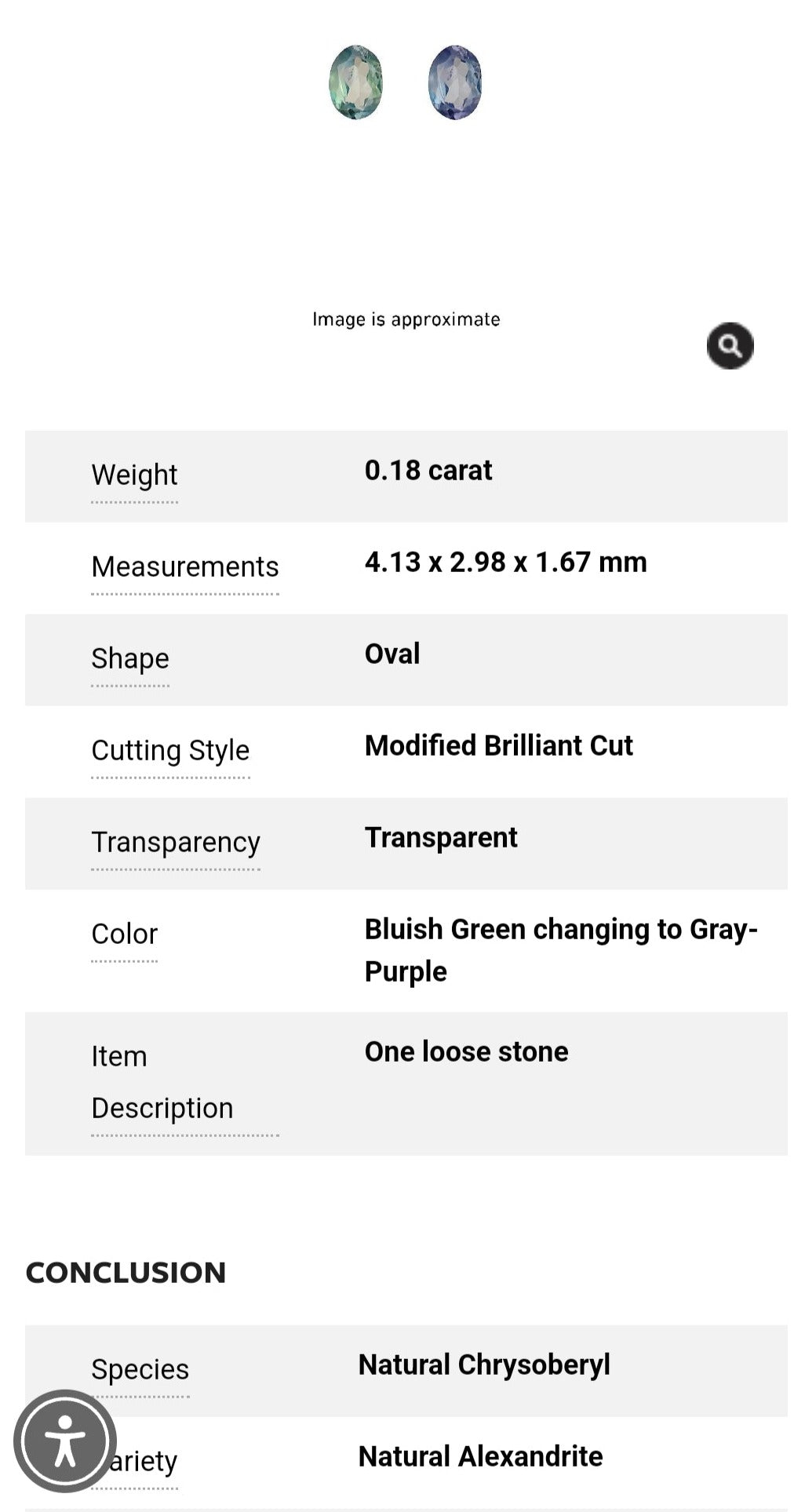Show the Weight term definition

click(134, 475)
